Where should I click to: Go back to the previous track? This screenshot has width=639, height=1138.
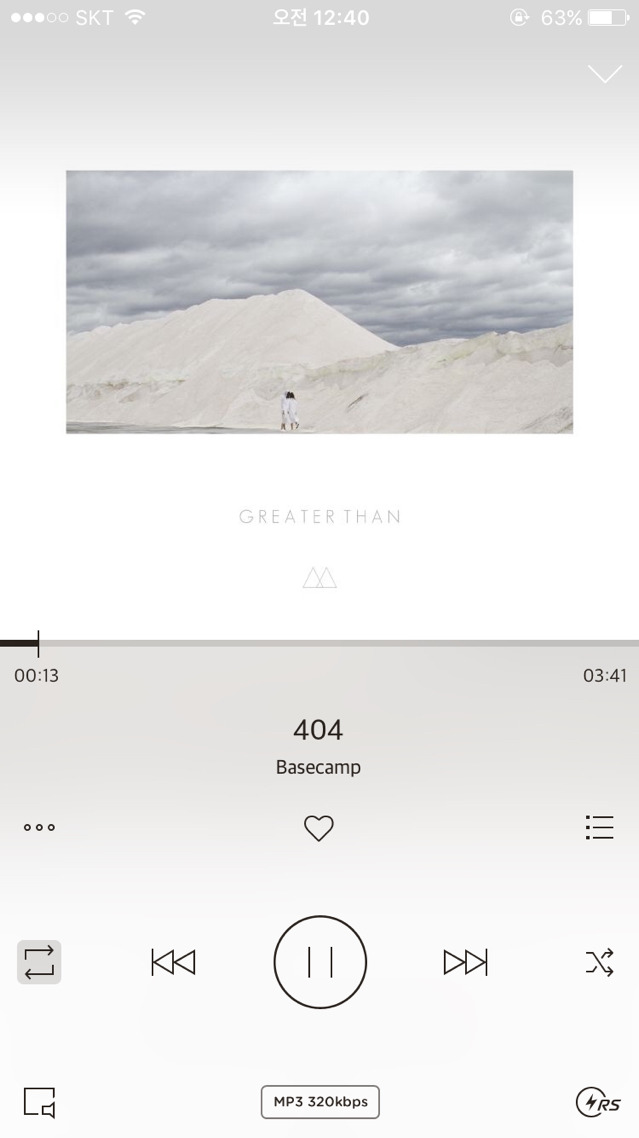[173, 962]
